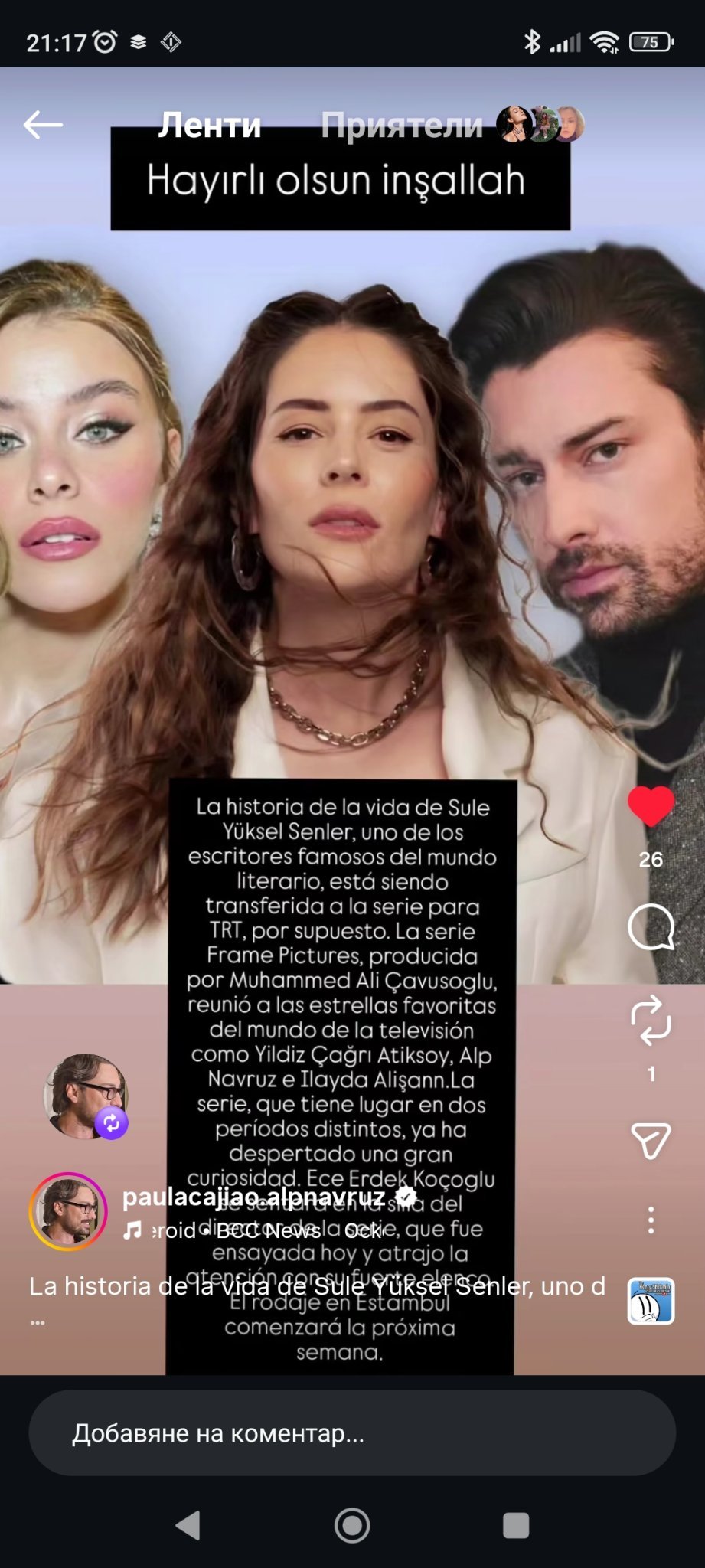Open the audio thumbnail for this reel
The height and width of the screenshot is (1568, 705).
click(651, 1301)
